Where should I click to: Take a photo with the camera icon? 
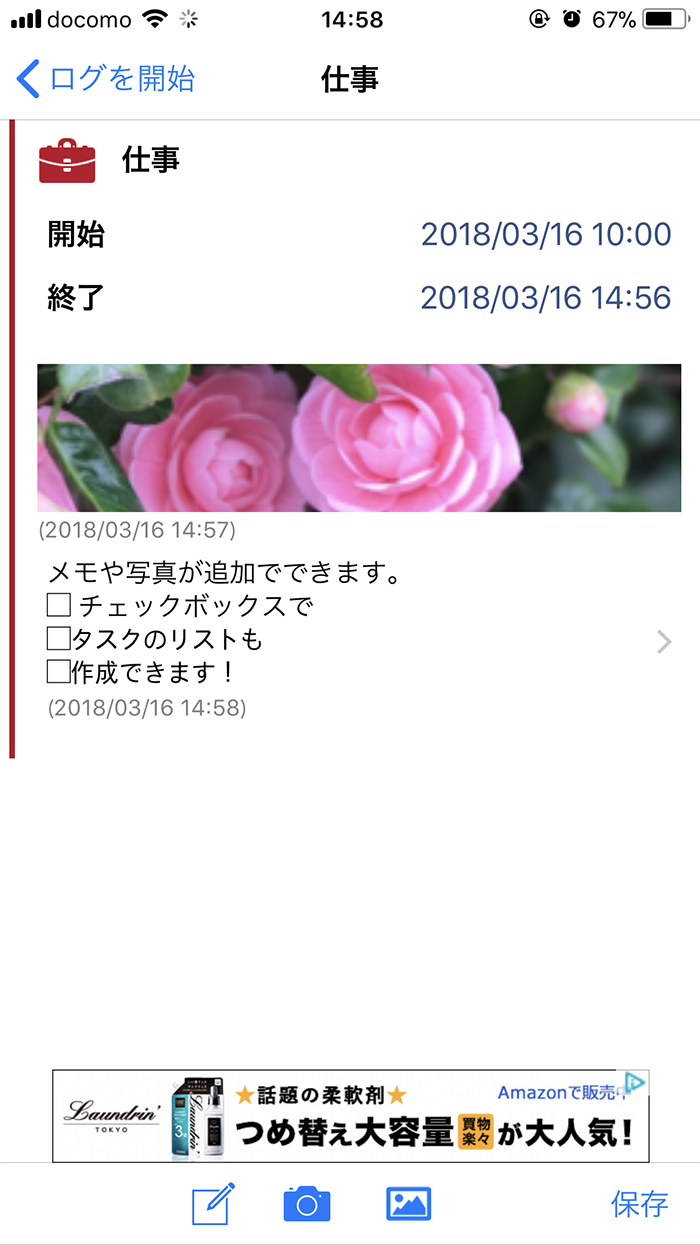click(x=306, y=1204)
